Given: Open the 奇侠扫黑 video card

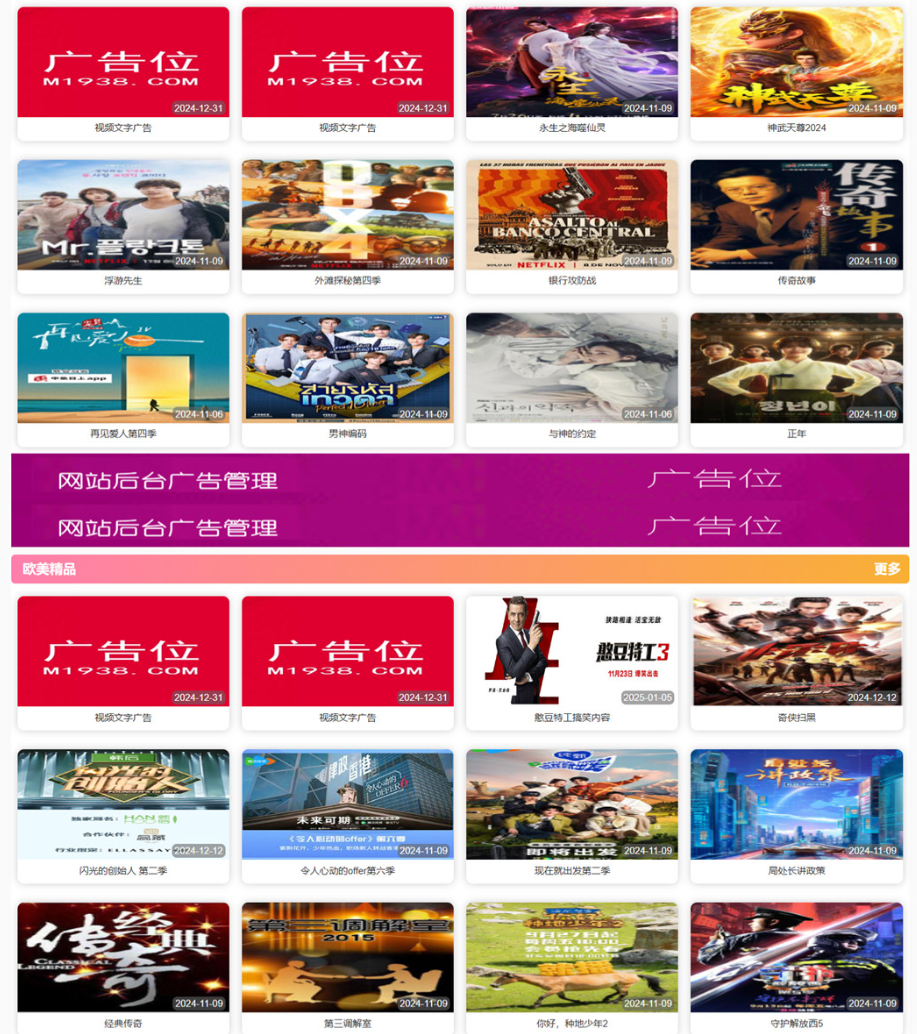Looking at the screenshot, I should (796, 651).
